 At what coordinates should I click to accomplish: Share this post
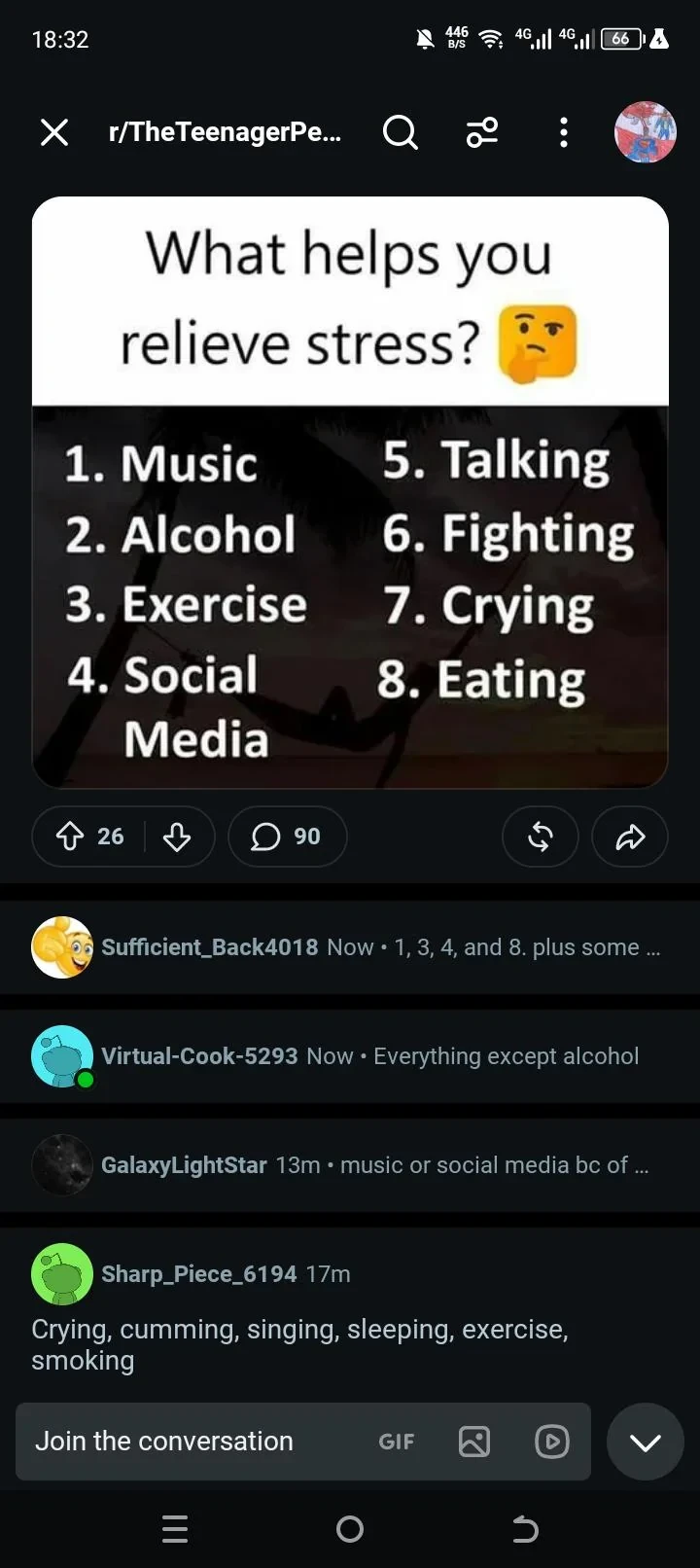630,837
